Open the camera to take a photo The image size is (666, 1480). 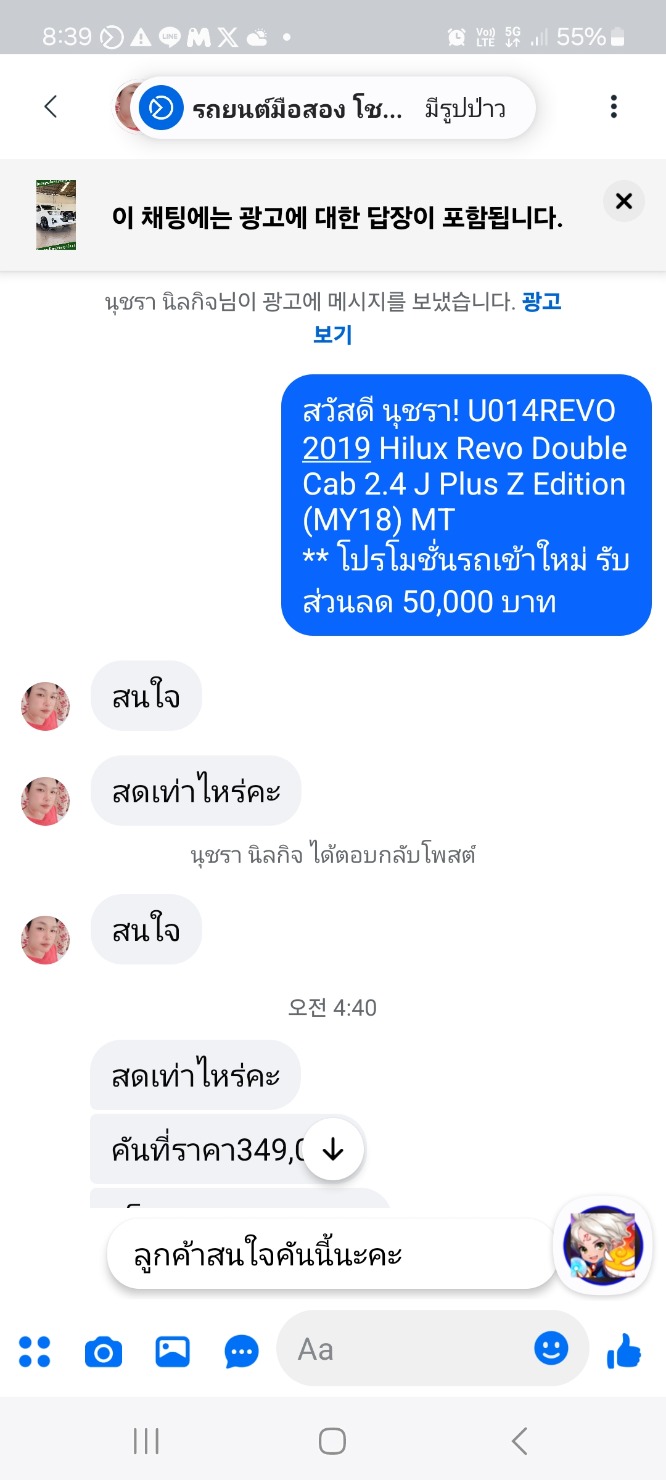[x=103, y=1353]
